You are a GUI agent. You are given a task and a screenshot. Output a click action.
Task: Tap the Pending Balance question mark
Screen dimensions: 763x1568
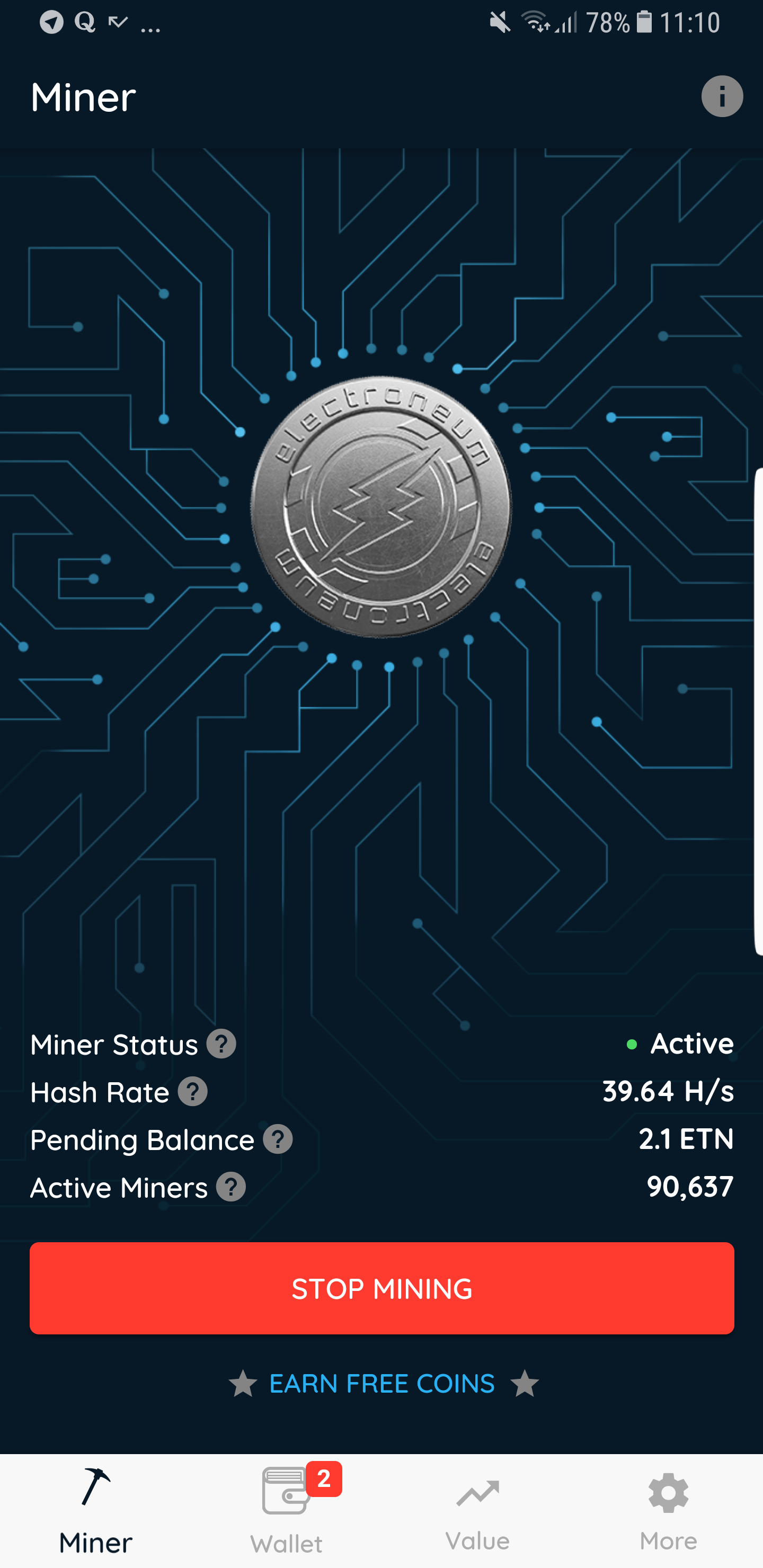(277, 1140)
